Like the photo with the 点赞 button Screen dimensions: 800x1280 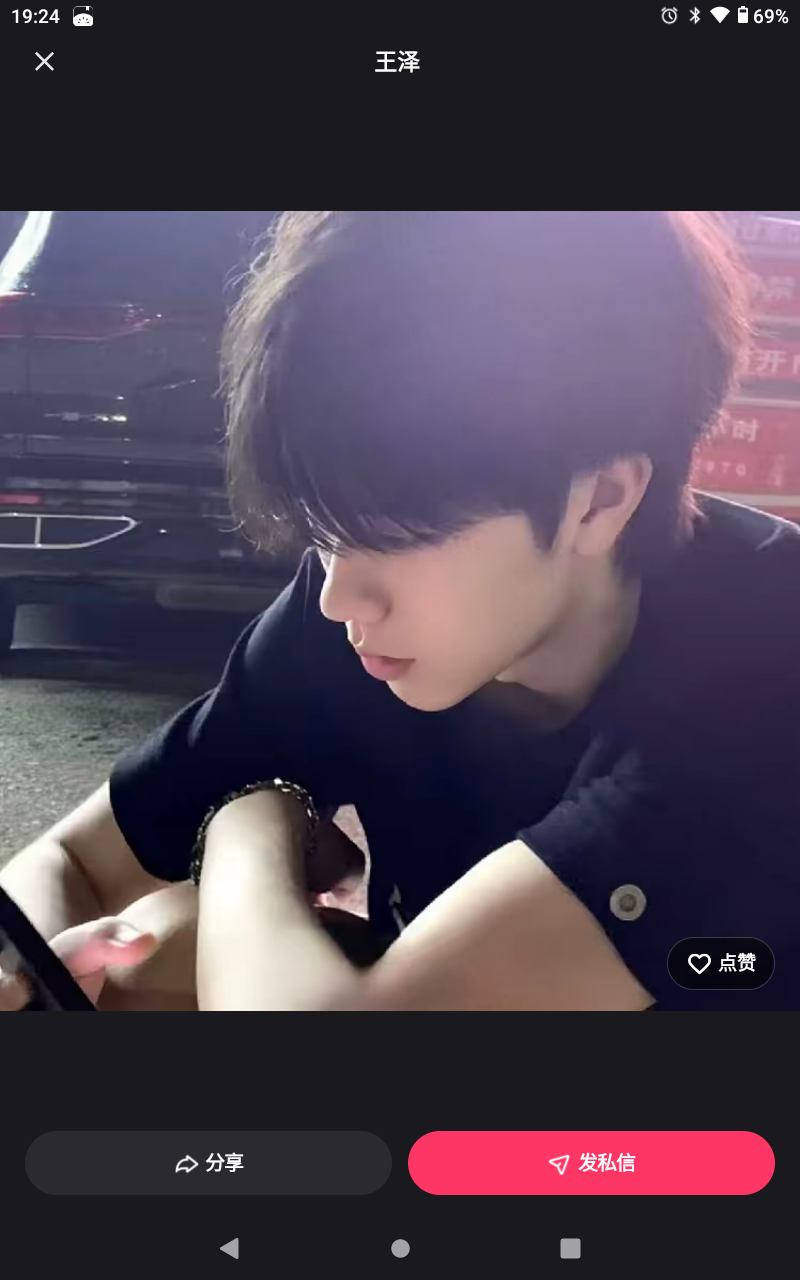[x=721, y=963]
